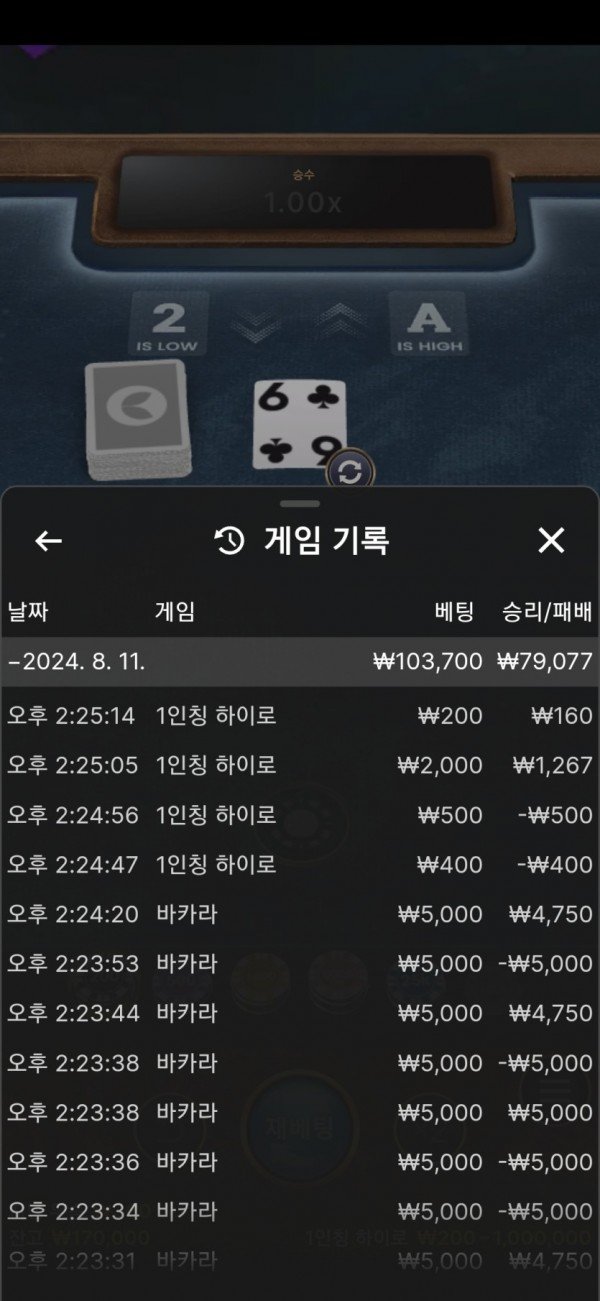View the 2:24:56 hi-lo record details
This screenshot has width=600, height=1301.
300,815
